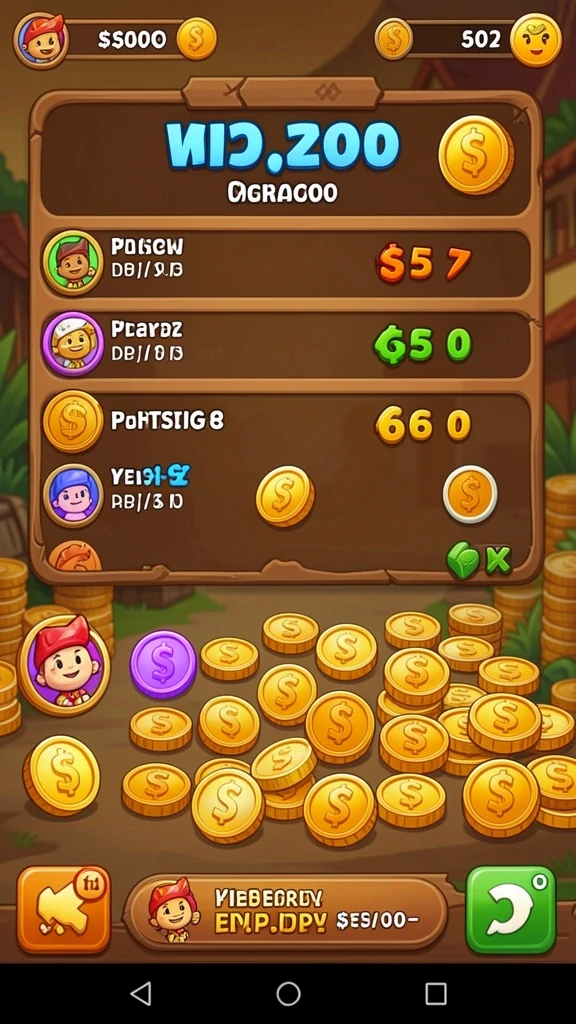576x1024 pixels.
Task: Open the yellow smiley face beside 502
Action: (536, 40)
